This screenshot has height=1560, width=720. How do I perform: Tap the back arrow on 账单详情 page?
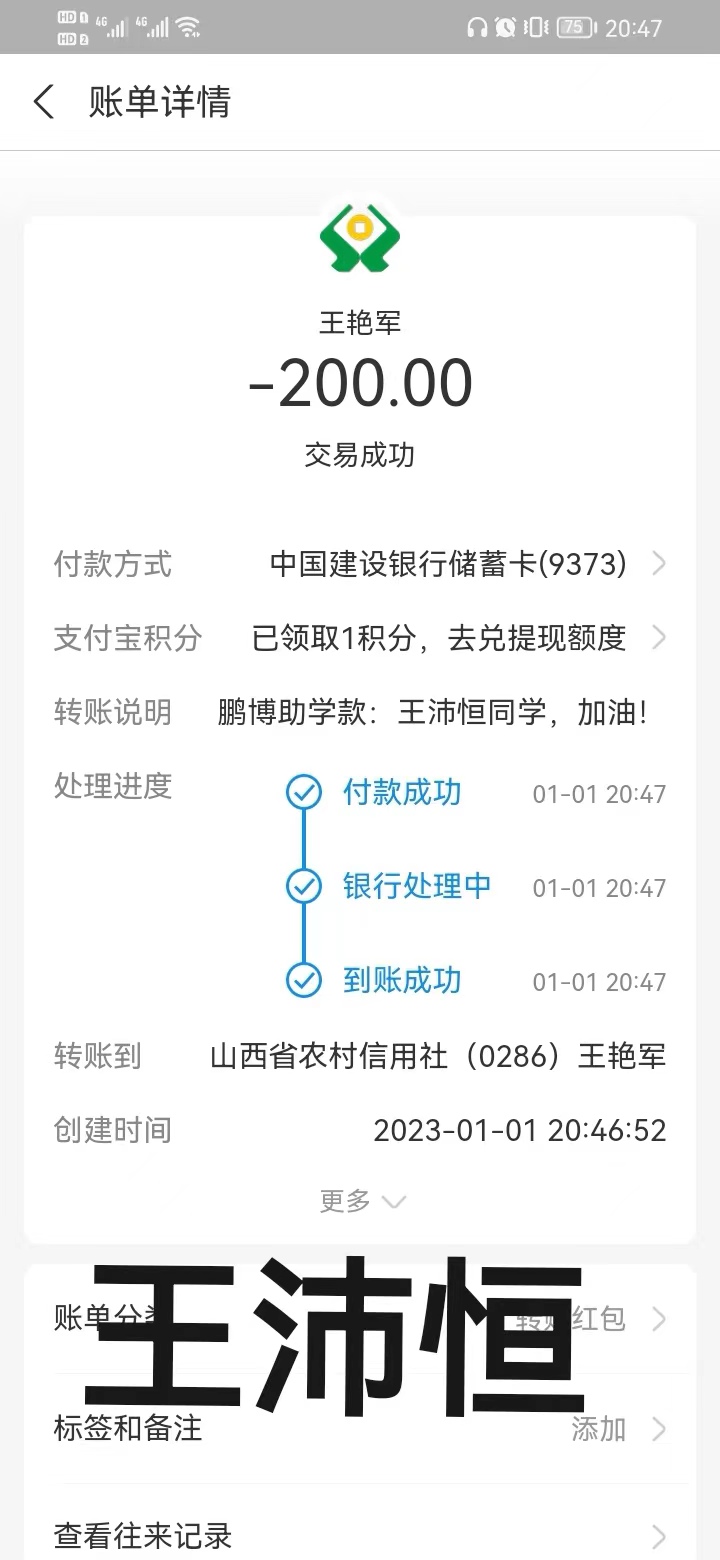44,103
